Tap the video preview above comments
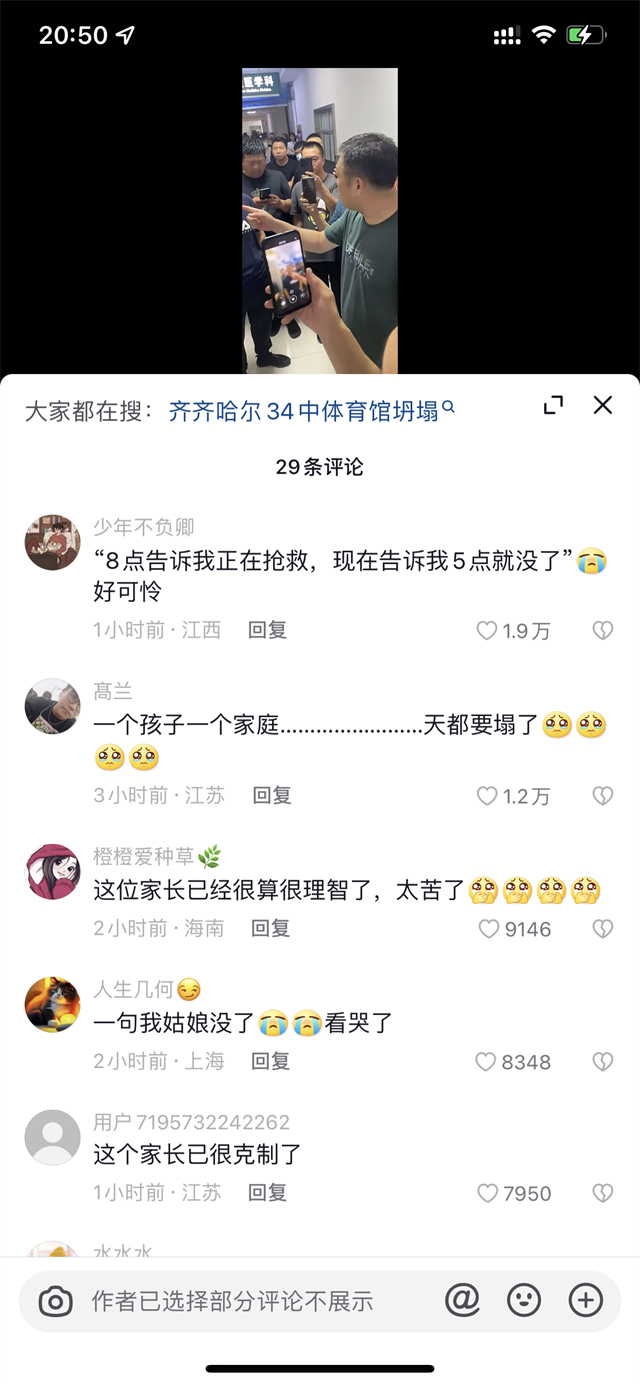This screenshot has height=1385, width=640. [x=320, y=220]
